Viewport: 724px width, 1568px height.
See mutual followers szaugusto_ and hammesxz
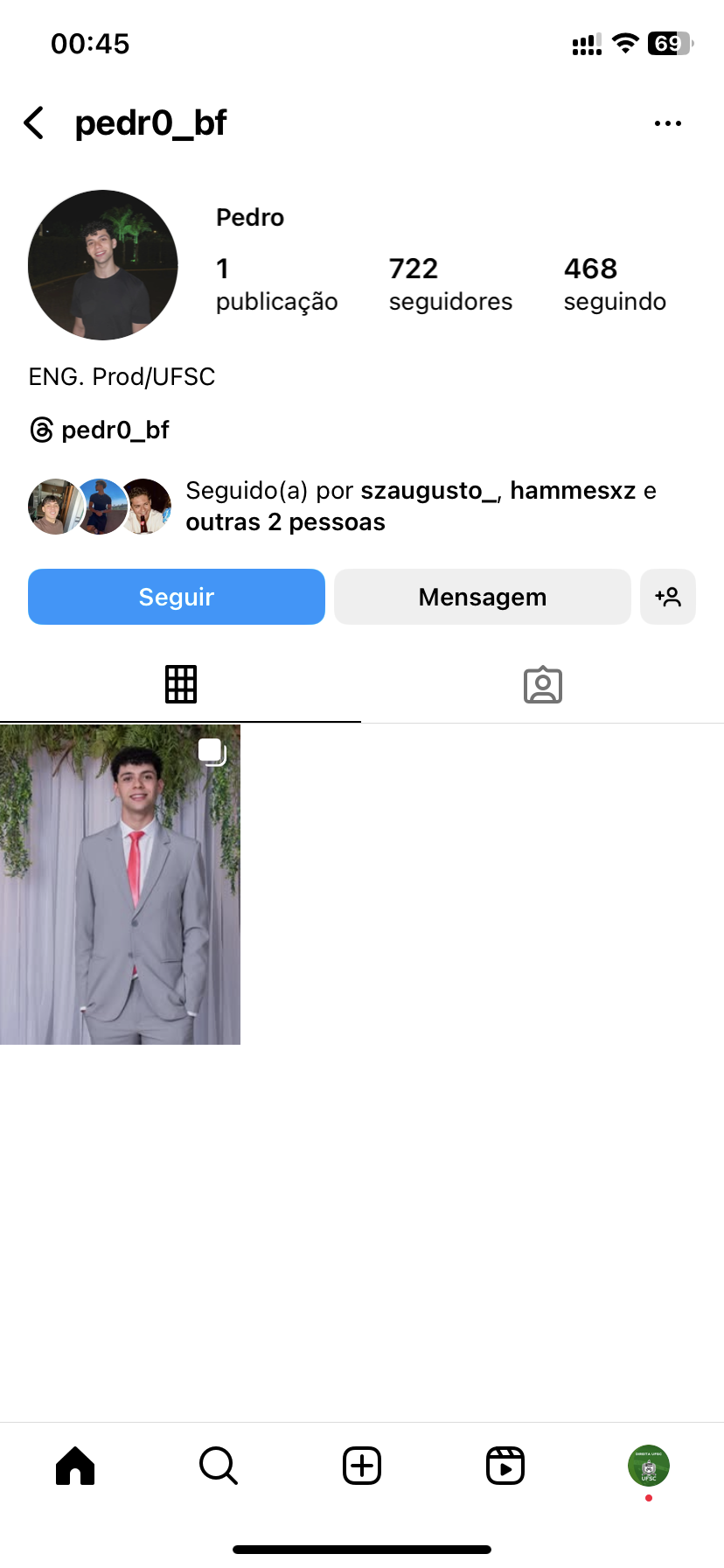[x=420, y=506]
